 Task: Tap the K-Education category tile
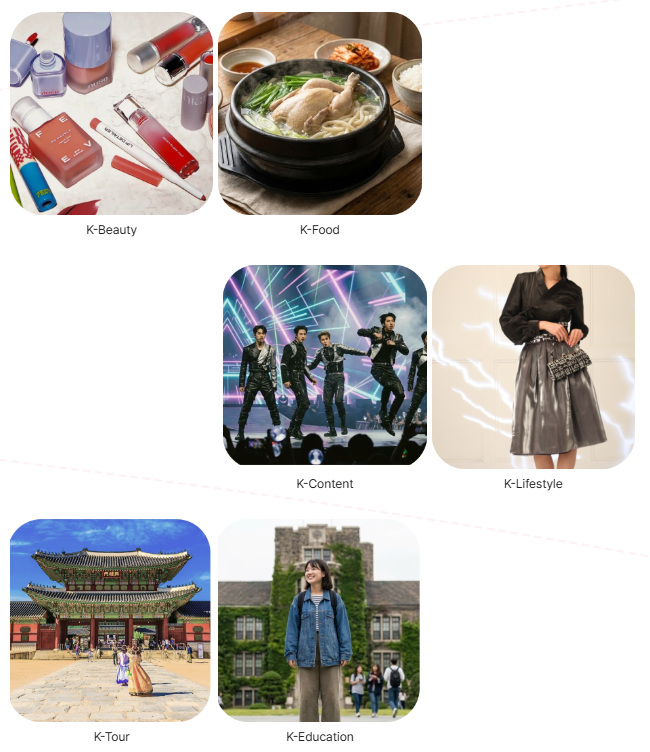pos(320,620)
